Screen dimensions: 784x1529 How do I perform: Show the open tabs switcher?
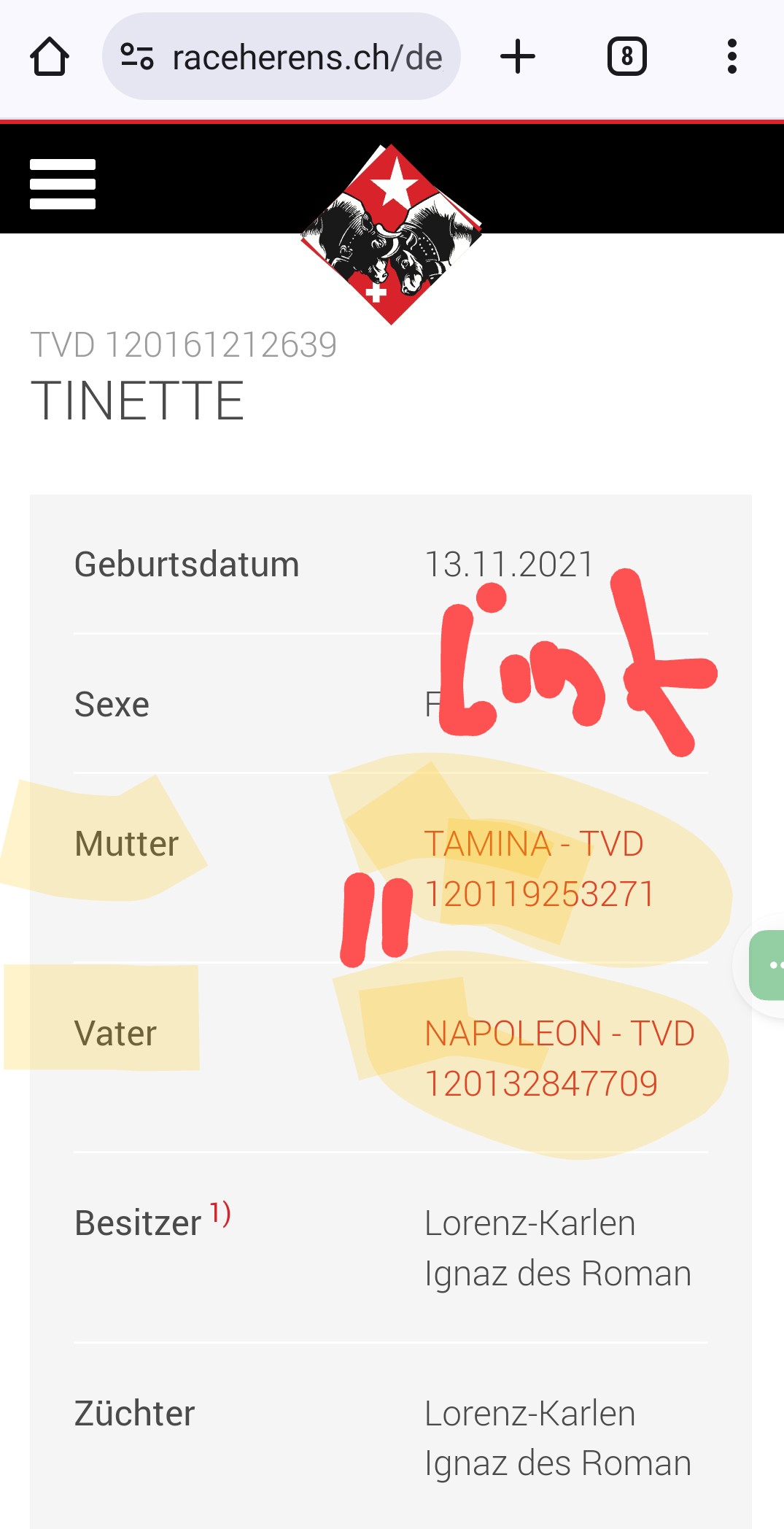[626, 57]
